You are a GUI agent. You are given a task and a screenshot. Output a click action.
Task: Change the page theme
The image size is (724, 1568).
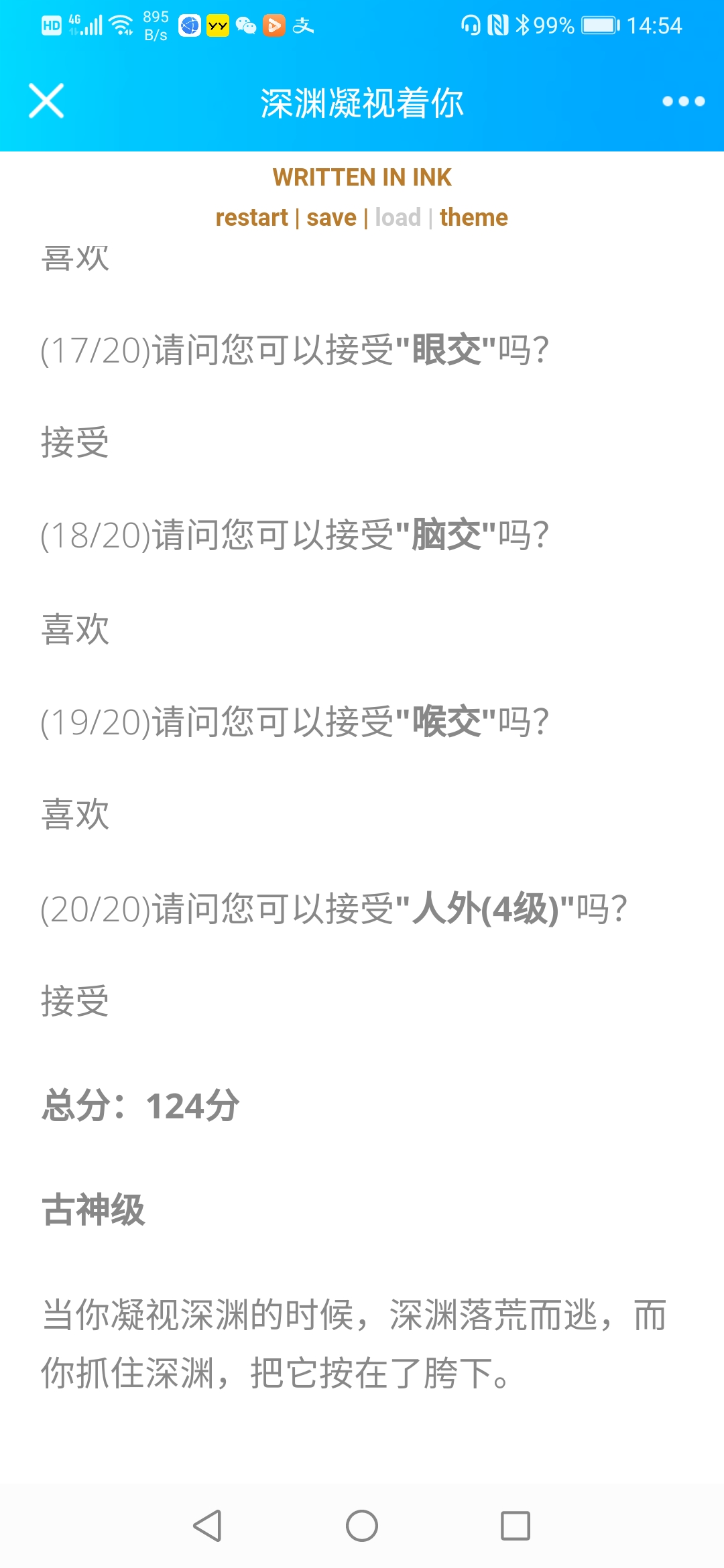point(473,218)
